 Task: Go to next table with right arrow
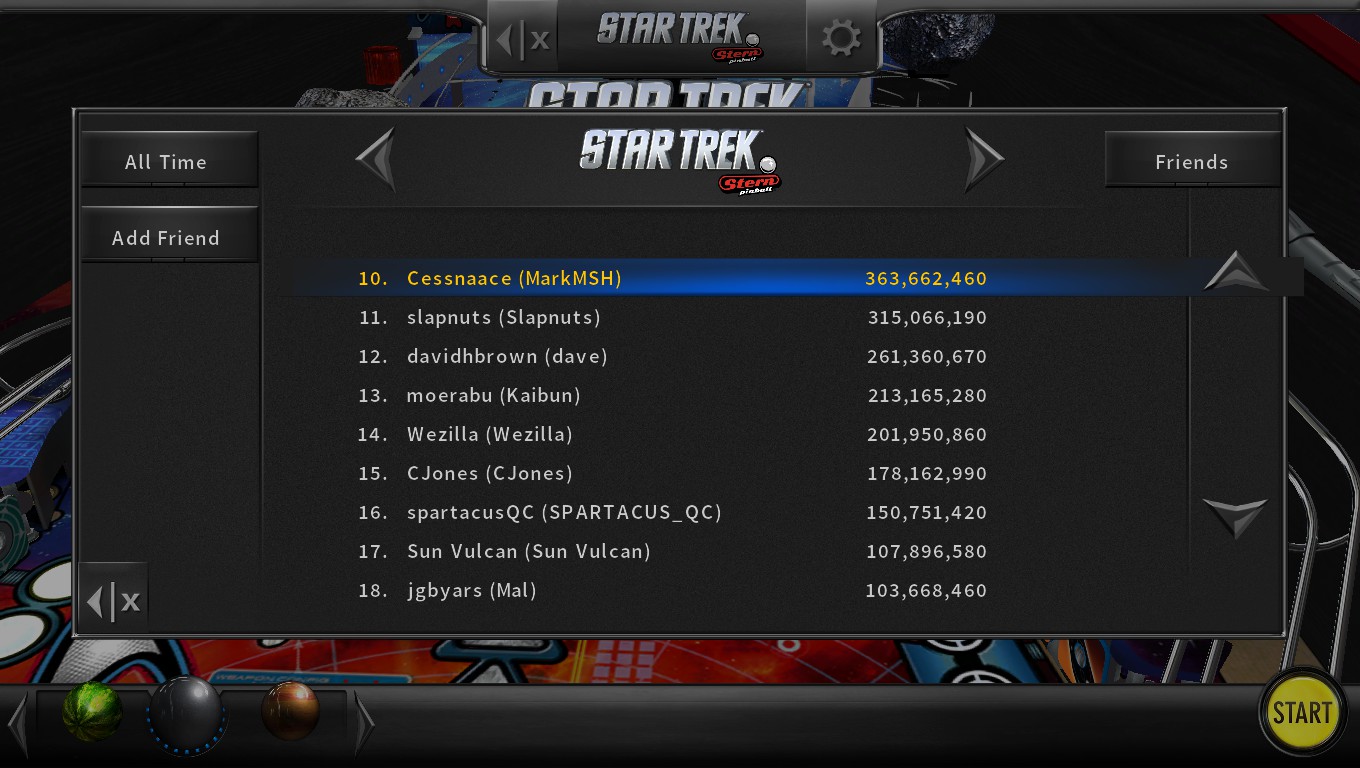tap(983, 159)
